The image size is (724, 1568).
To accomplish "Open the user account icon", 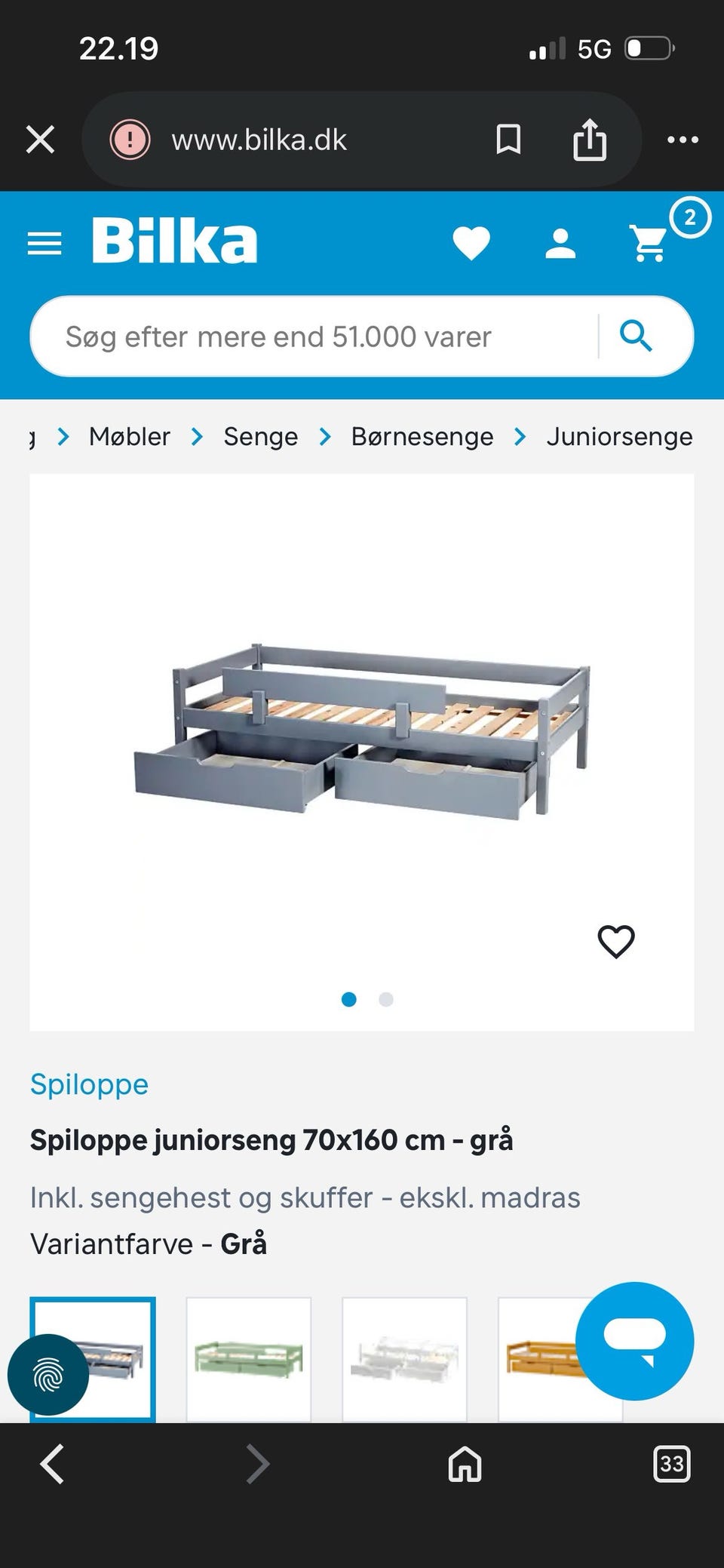I will tap(559, 242).
